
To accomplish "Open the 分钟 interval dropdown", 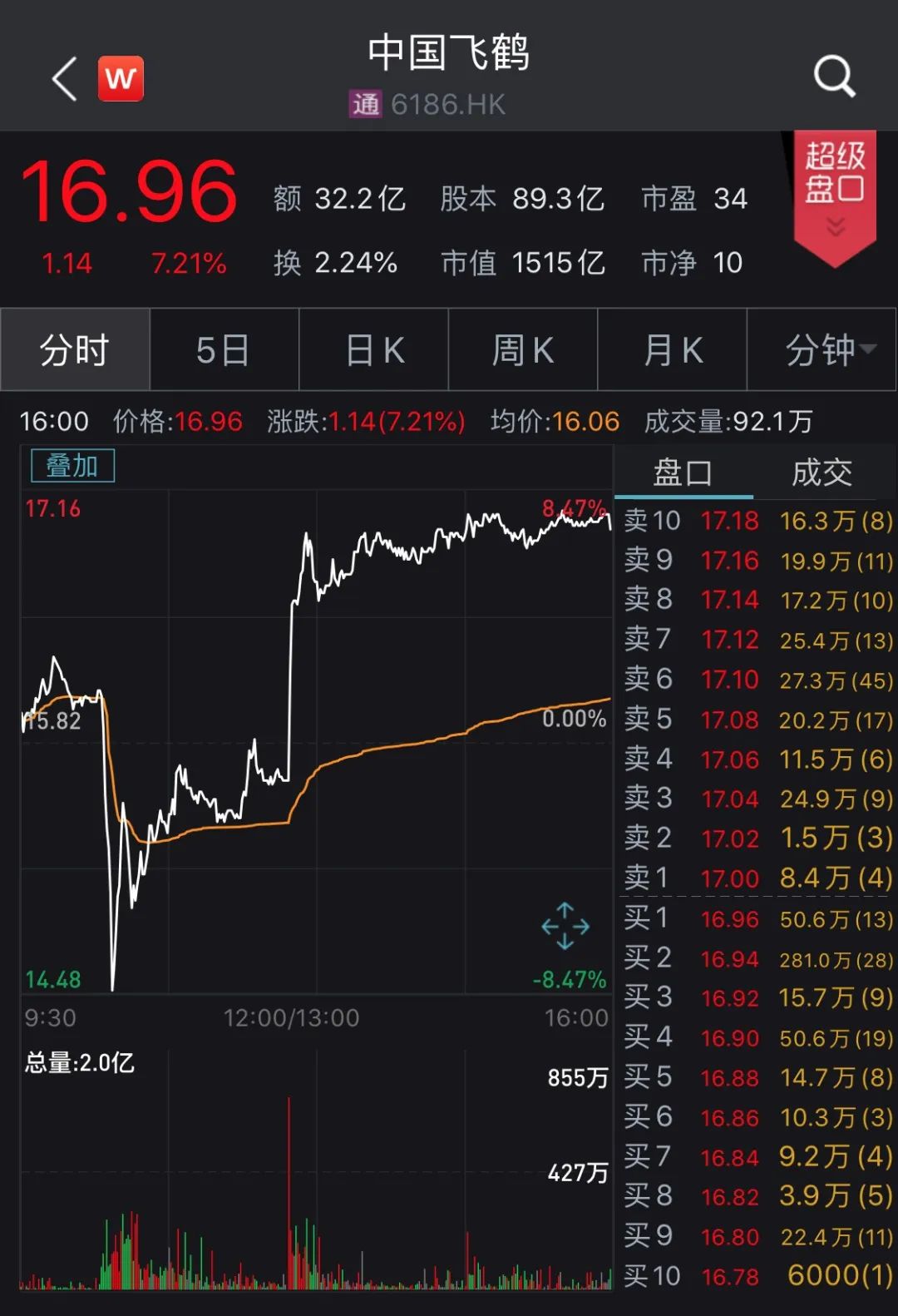I will 822,350.
